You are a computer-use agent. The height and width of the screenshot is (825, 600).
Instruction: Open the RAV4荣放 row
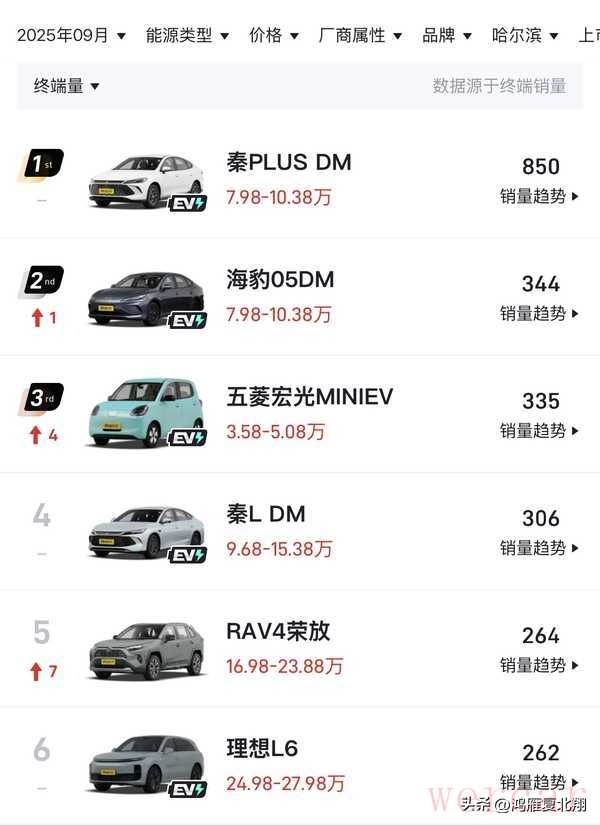coord(278,632)
